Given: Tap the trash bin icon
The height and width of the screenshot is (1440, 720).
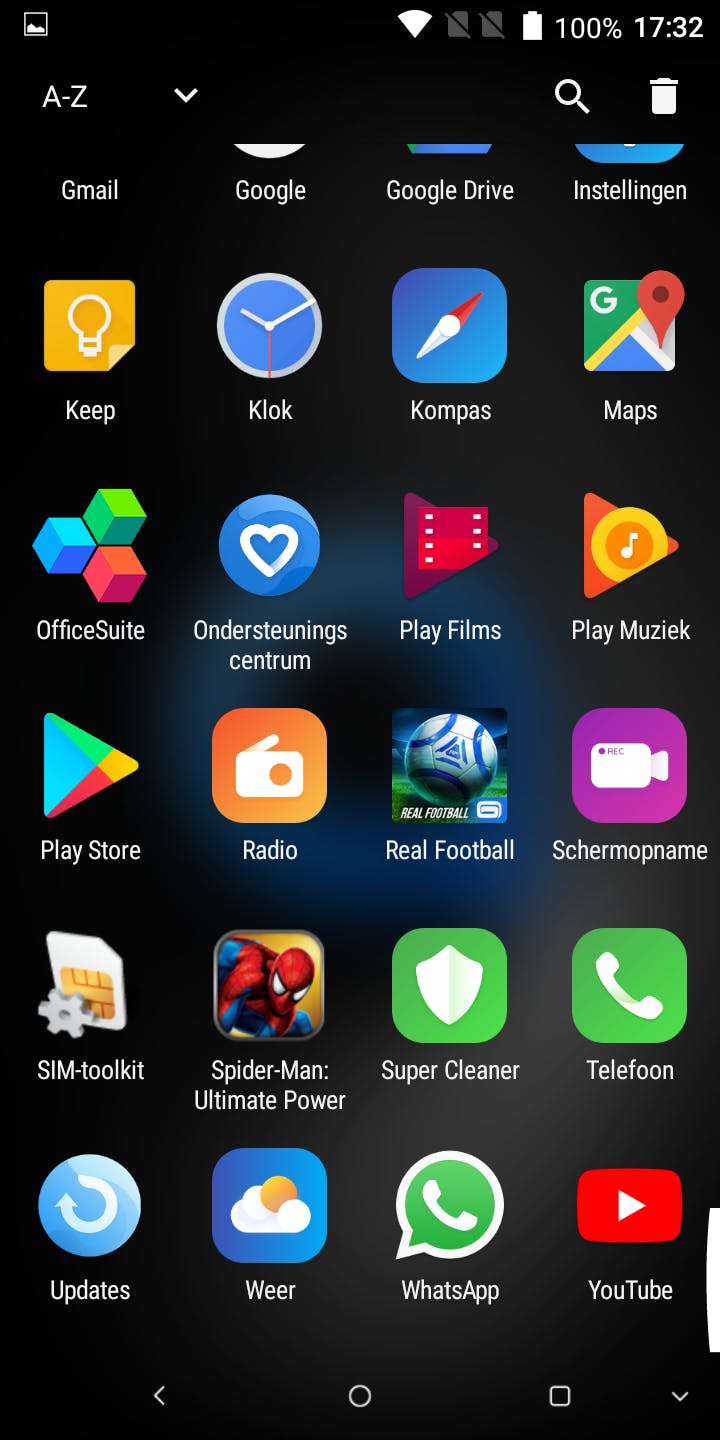Looking at the screenshot, I should coord(664,96).
